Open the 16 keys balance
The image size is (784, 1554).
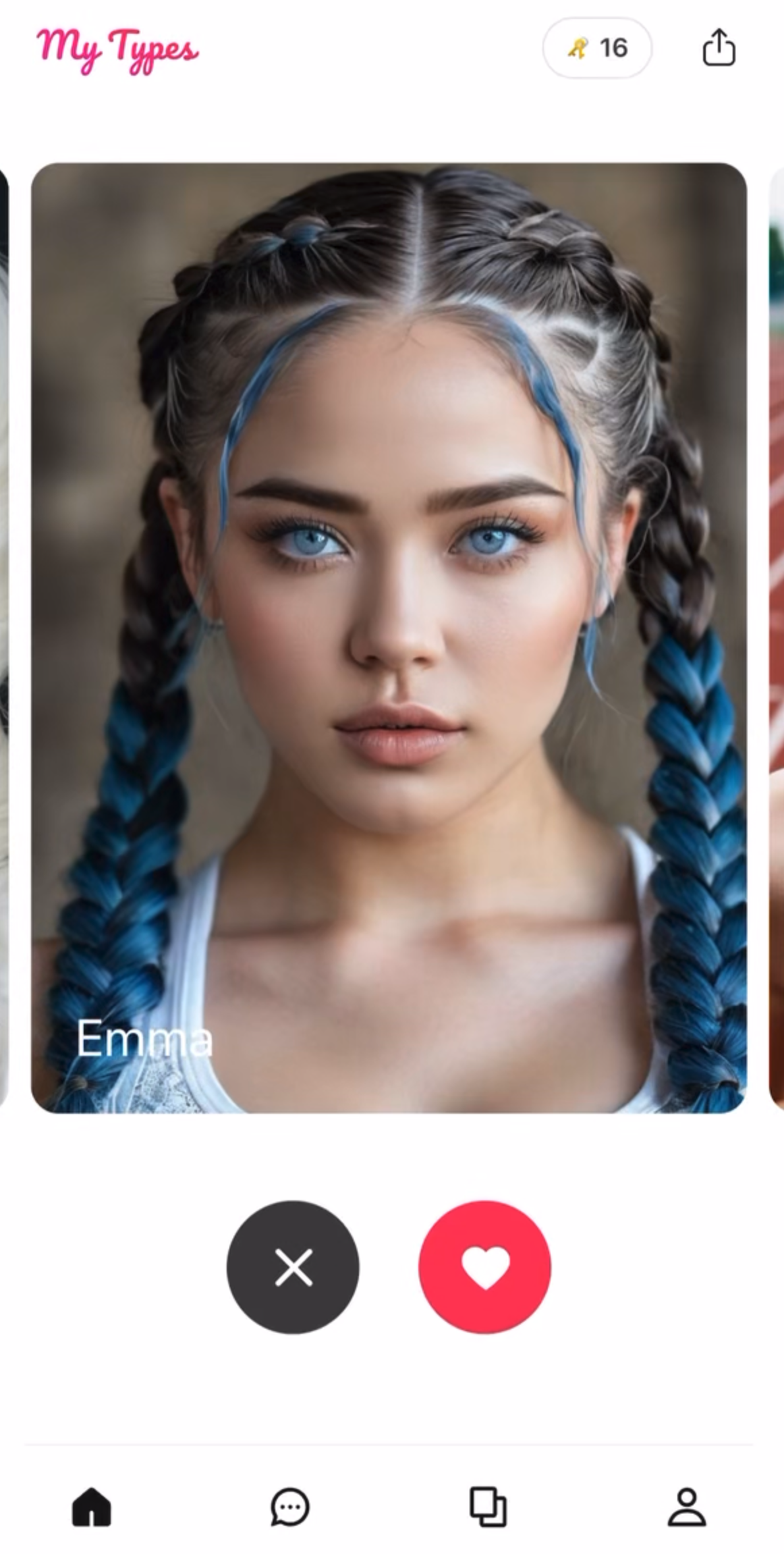pyautogui.click(x=597, y=48)
